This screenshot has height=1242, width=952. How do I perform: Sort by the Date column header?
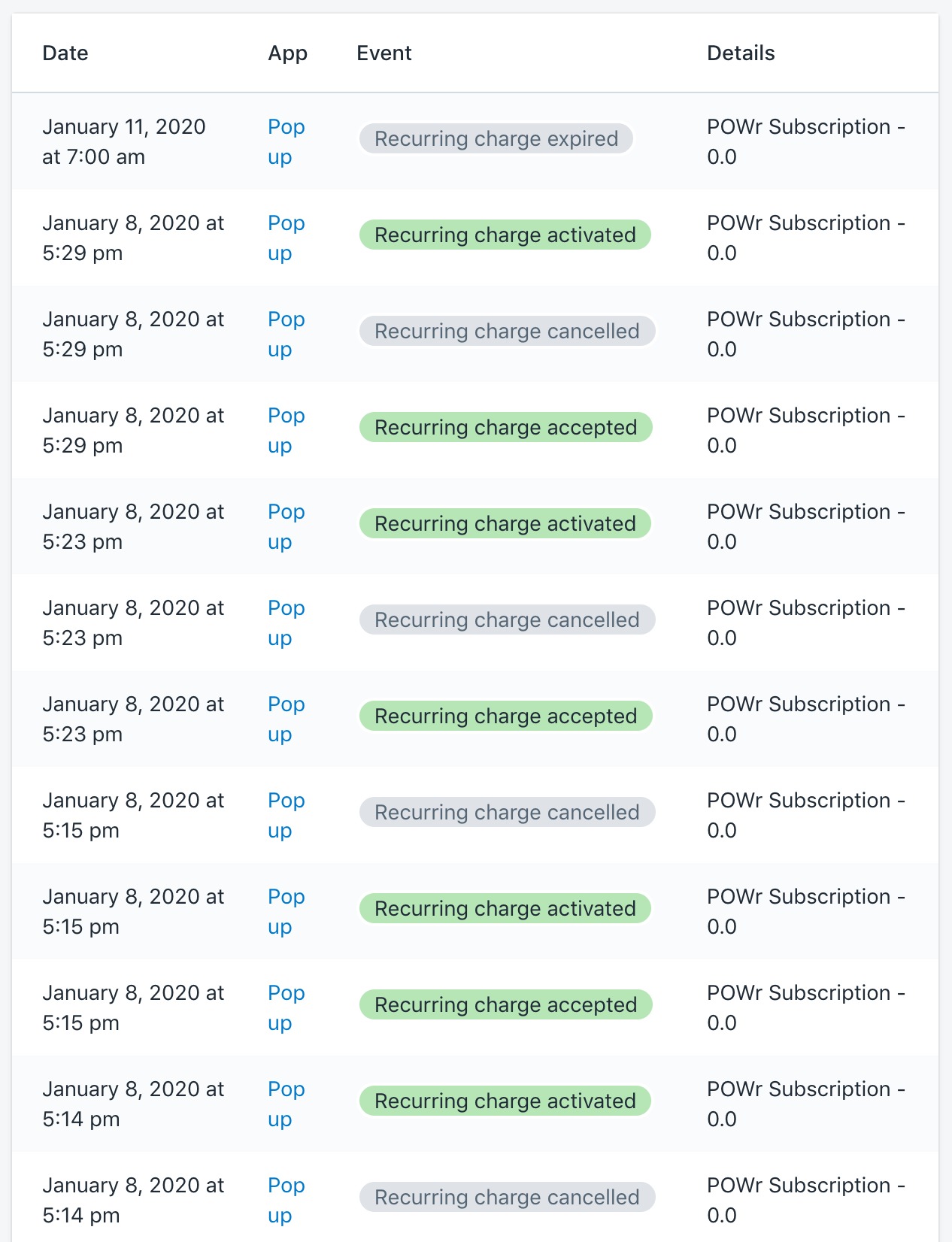pyautogui.click(x=65, y=53)
